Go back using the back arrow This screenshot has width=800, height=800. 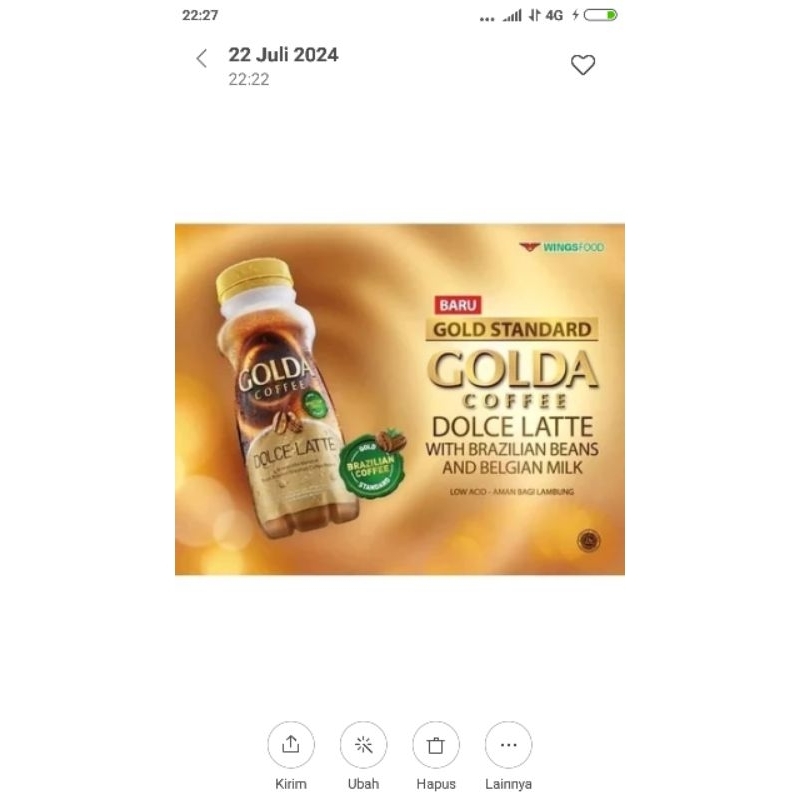click(x=201, y=59)
